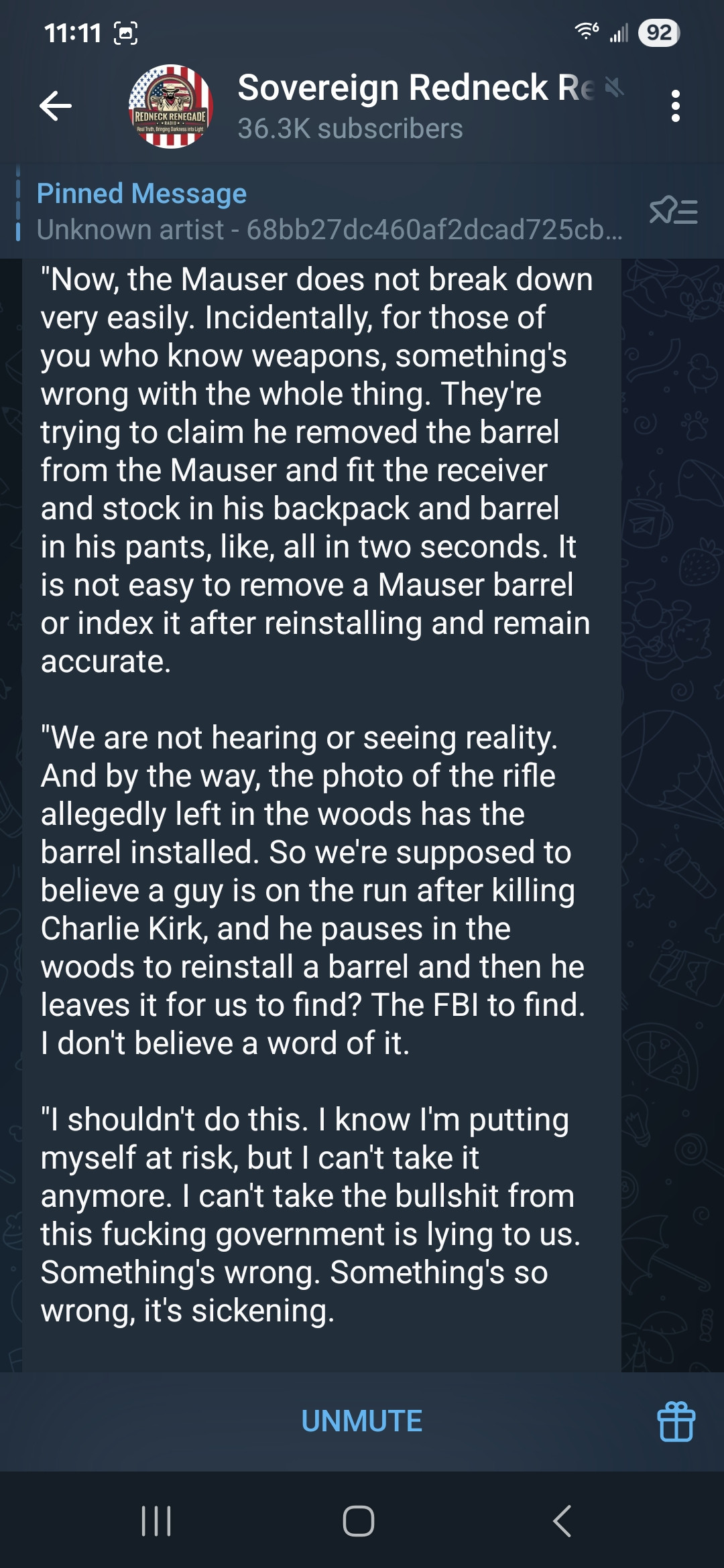
Task: Show the list of pinned messages
Action: coord(674,212)
